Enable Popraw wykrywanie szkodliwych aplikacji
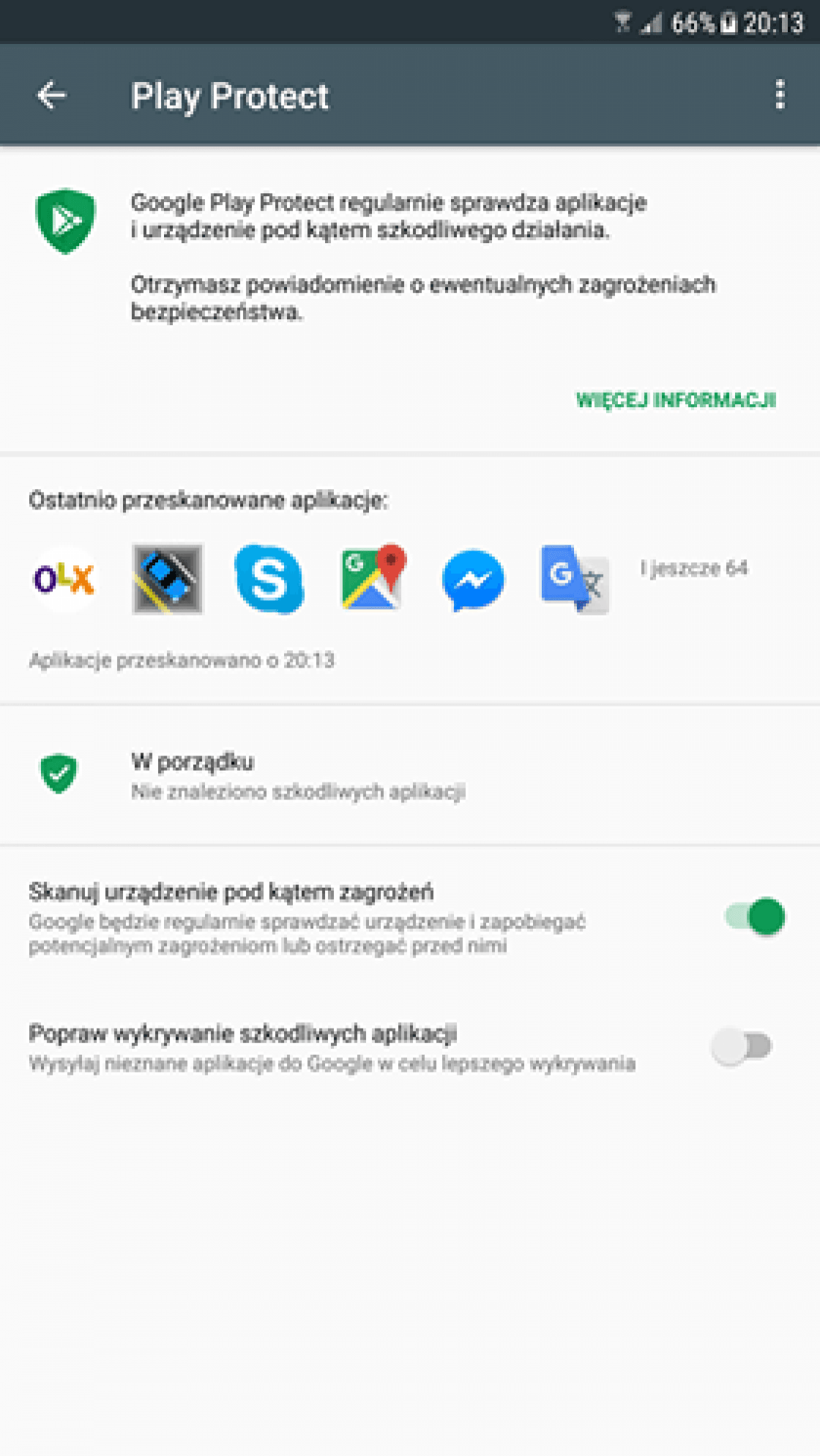This screenshot has width=820, height=1456. point(742,1046)
